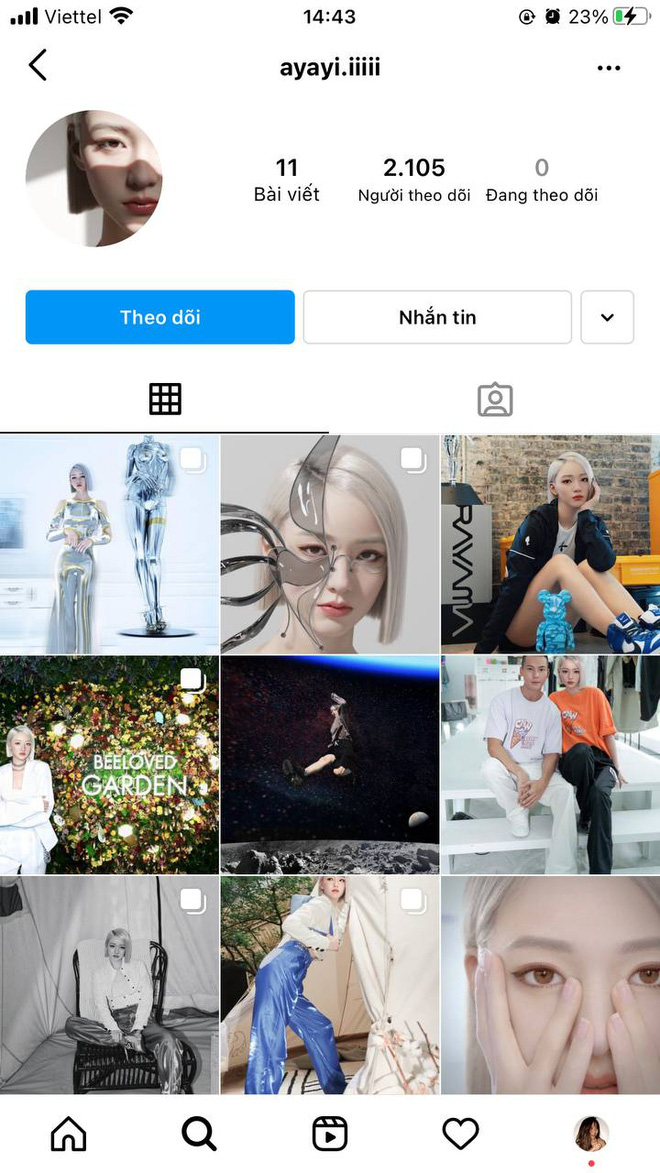660x1173 pixels.
Task: Open the Reels tab
Action: [x=329, y=1133]
